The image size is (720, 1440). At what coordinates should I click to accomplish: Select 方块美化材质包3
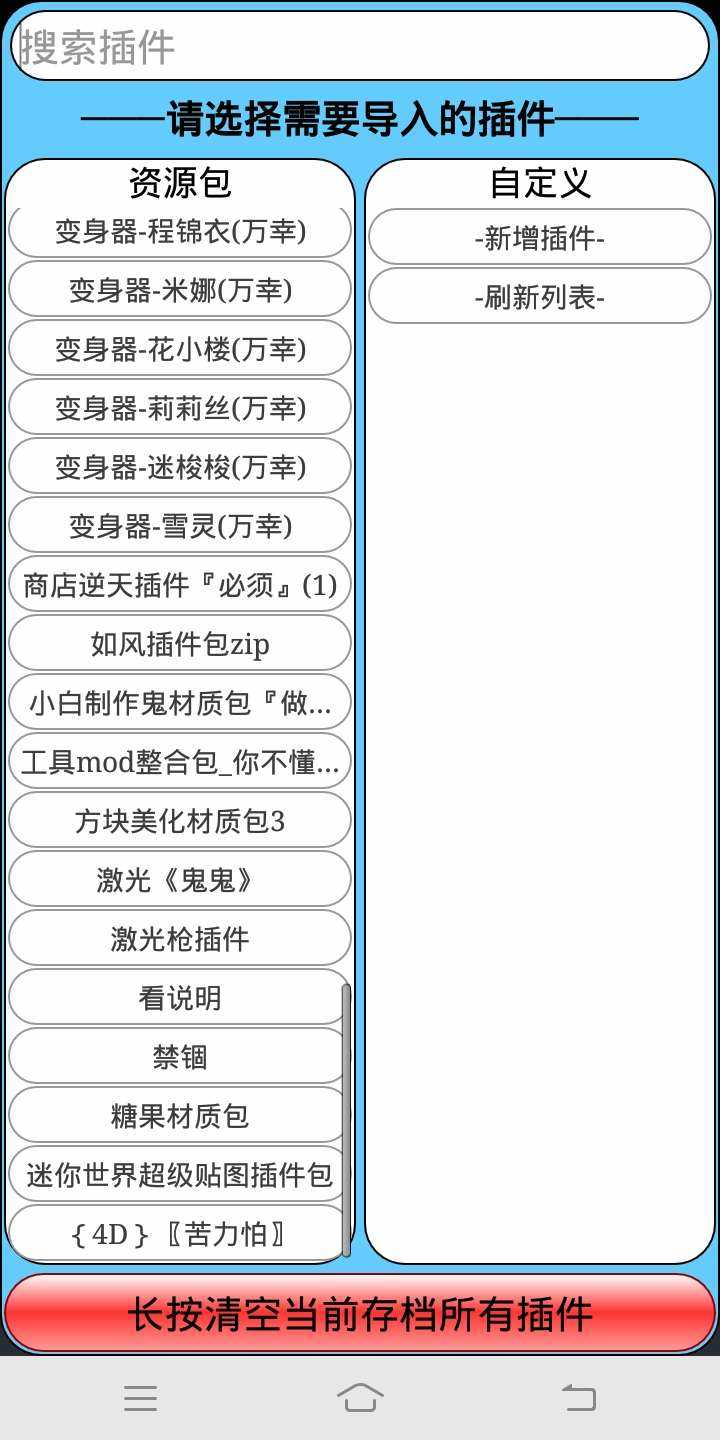(180, 821)
